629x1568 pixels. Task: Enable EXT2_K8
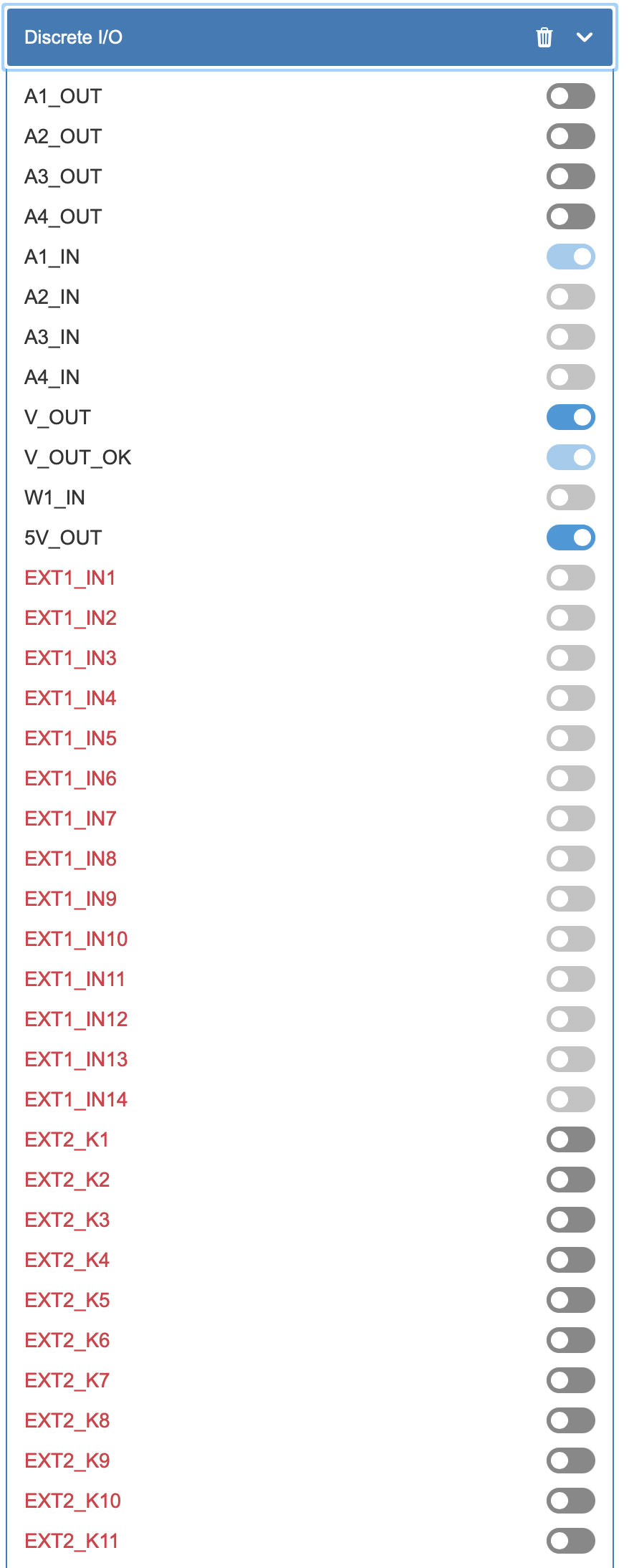(570, 1420)
